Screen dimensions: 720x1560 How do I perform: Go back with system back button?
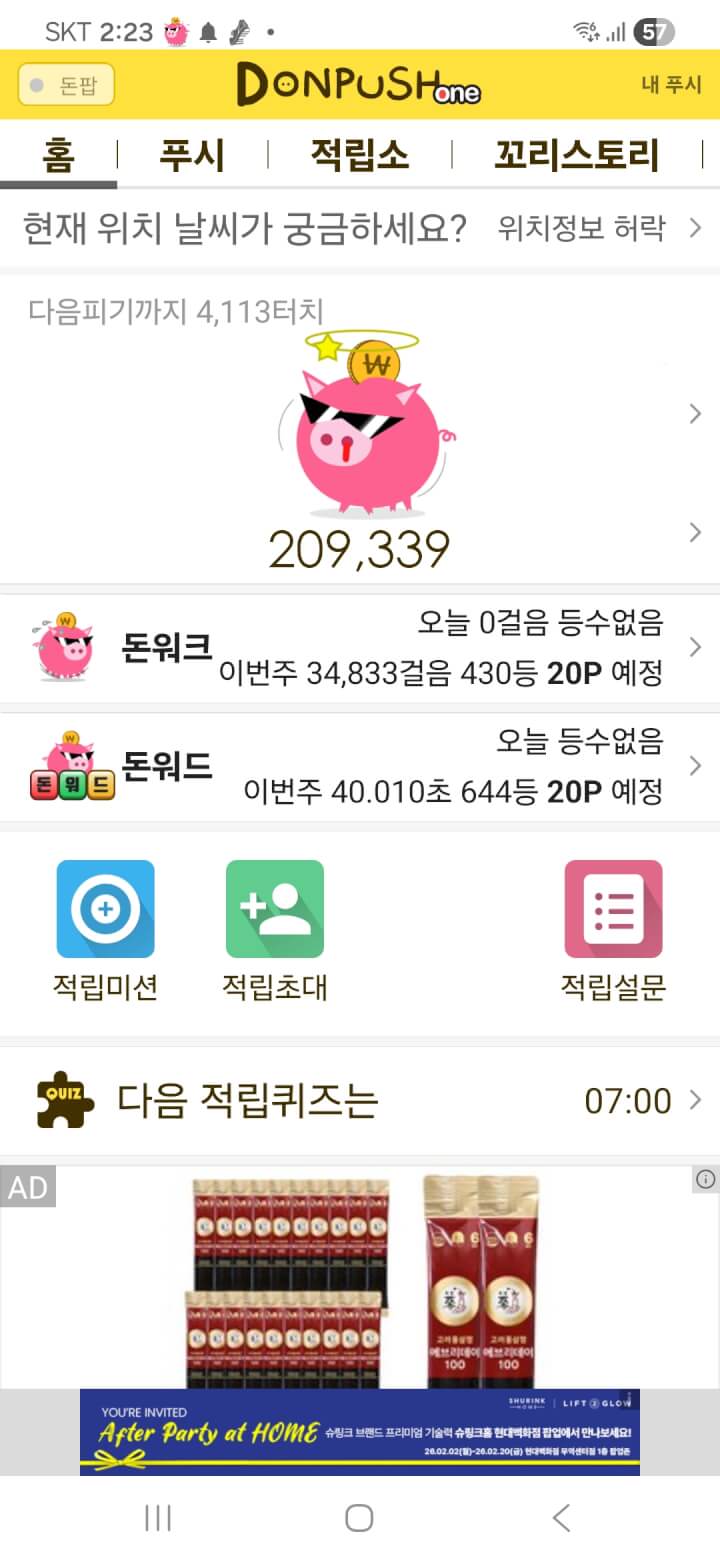click(561, 1518)
